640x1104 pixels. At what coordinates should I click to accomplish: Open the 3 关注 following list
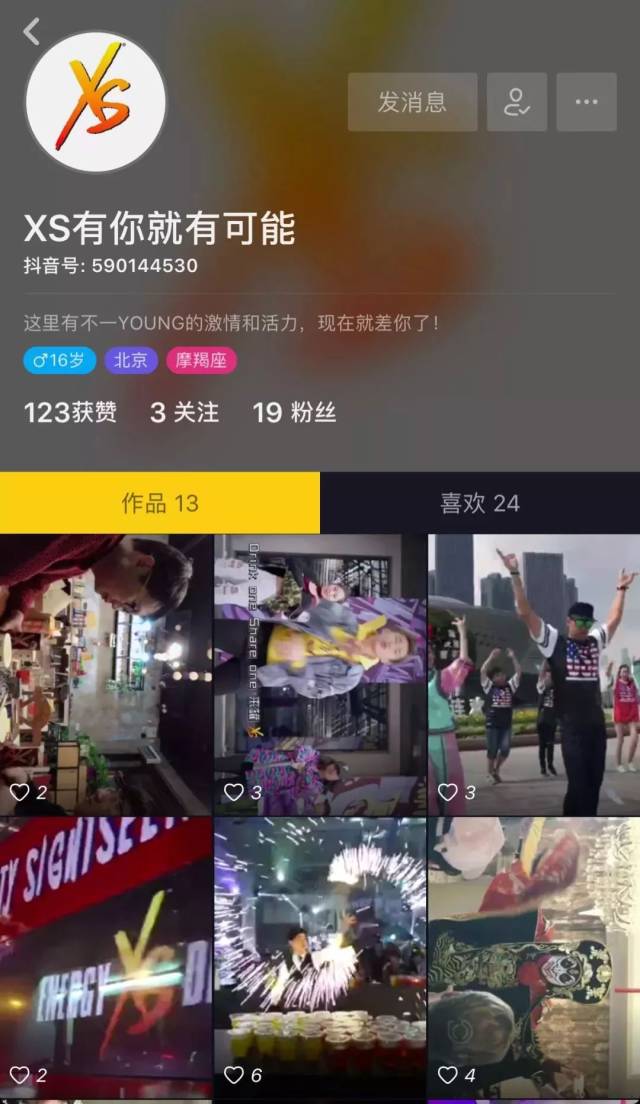tap(184, 412)
